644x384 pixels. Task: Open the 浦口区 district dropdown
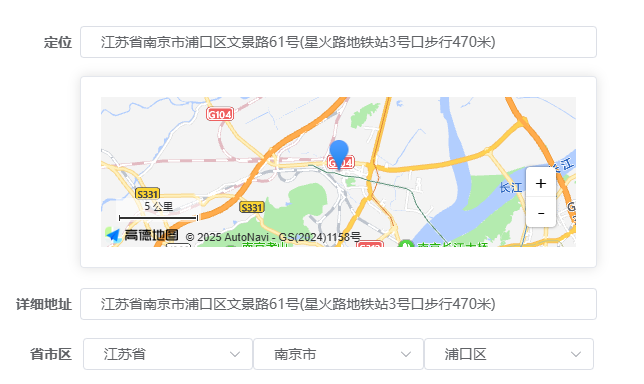coord(509,354)
